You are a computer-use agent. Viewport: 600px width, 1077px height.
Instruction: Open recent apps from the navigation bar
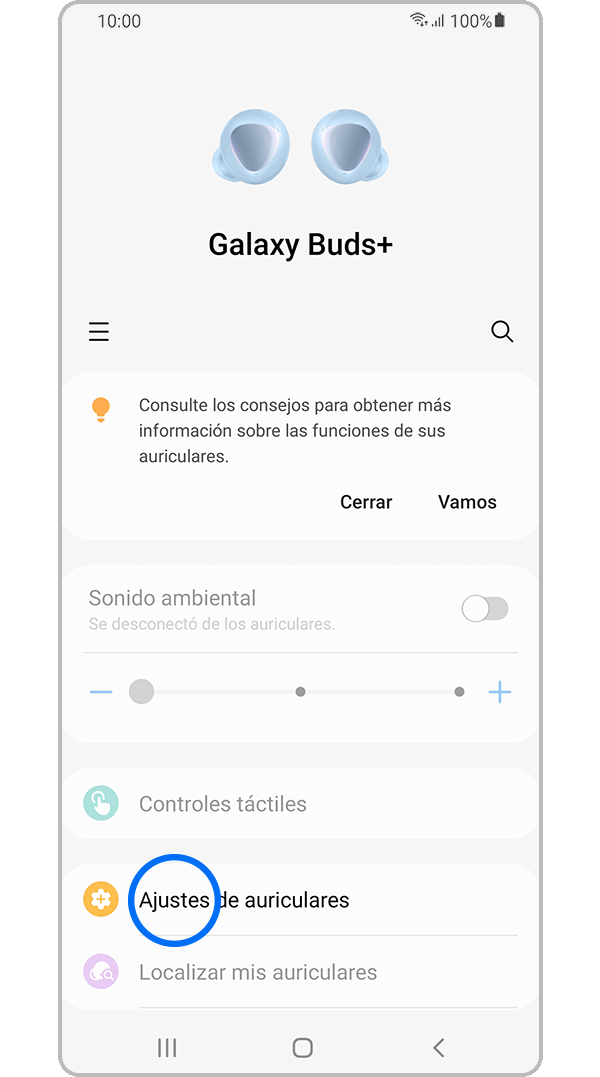[x=167, y=1047]
